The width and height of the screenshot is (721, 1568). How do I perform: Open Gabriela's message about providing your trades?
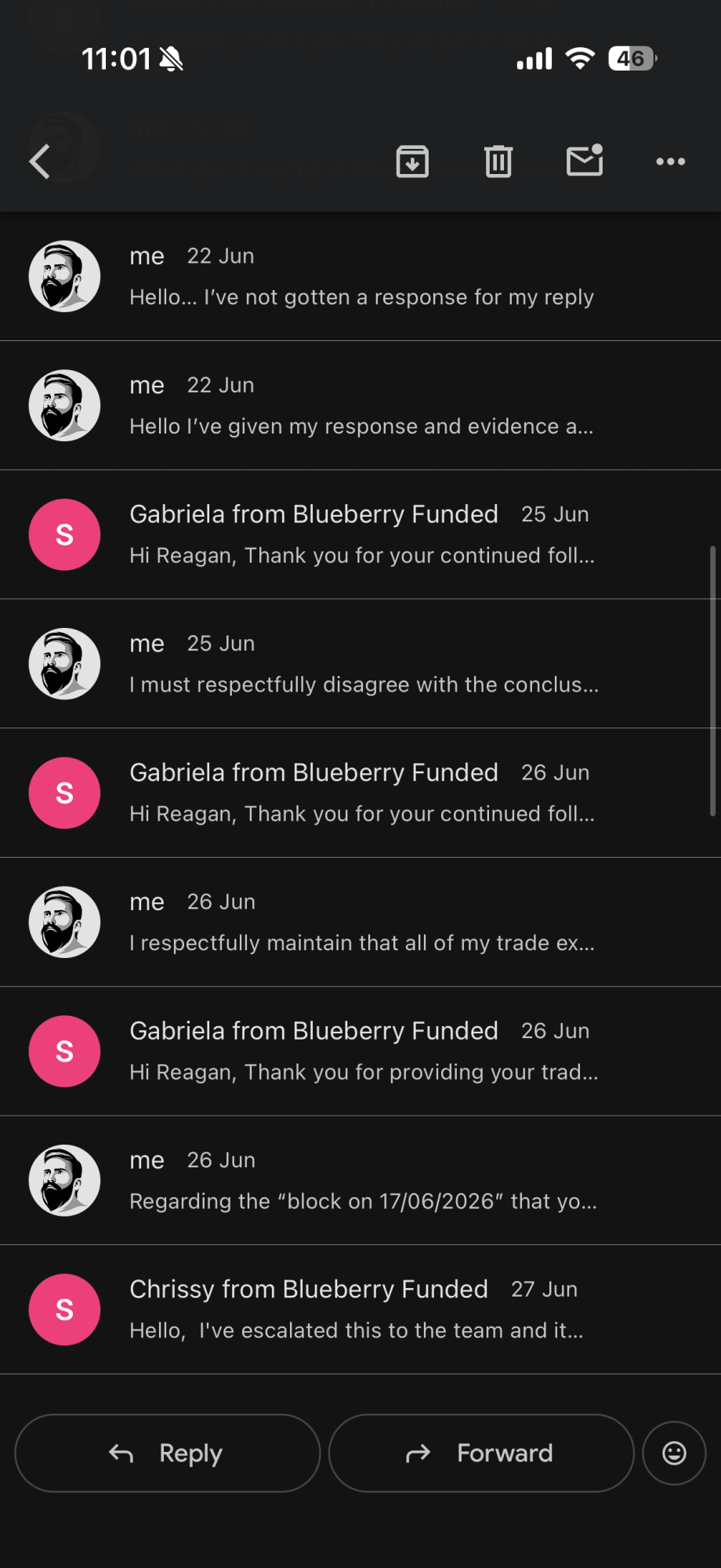pyautogui.click(x=360, y=1051)
